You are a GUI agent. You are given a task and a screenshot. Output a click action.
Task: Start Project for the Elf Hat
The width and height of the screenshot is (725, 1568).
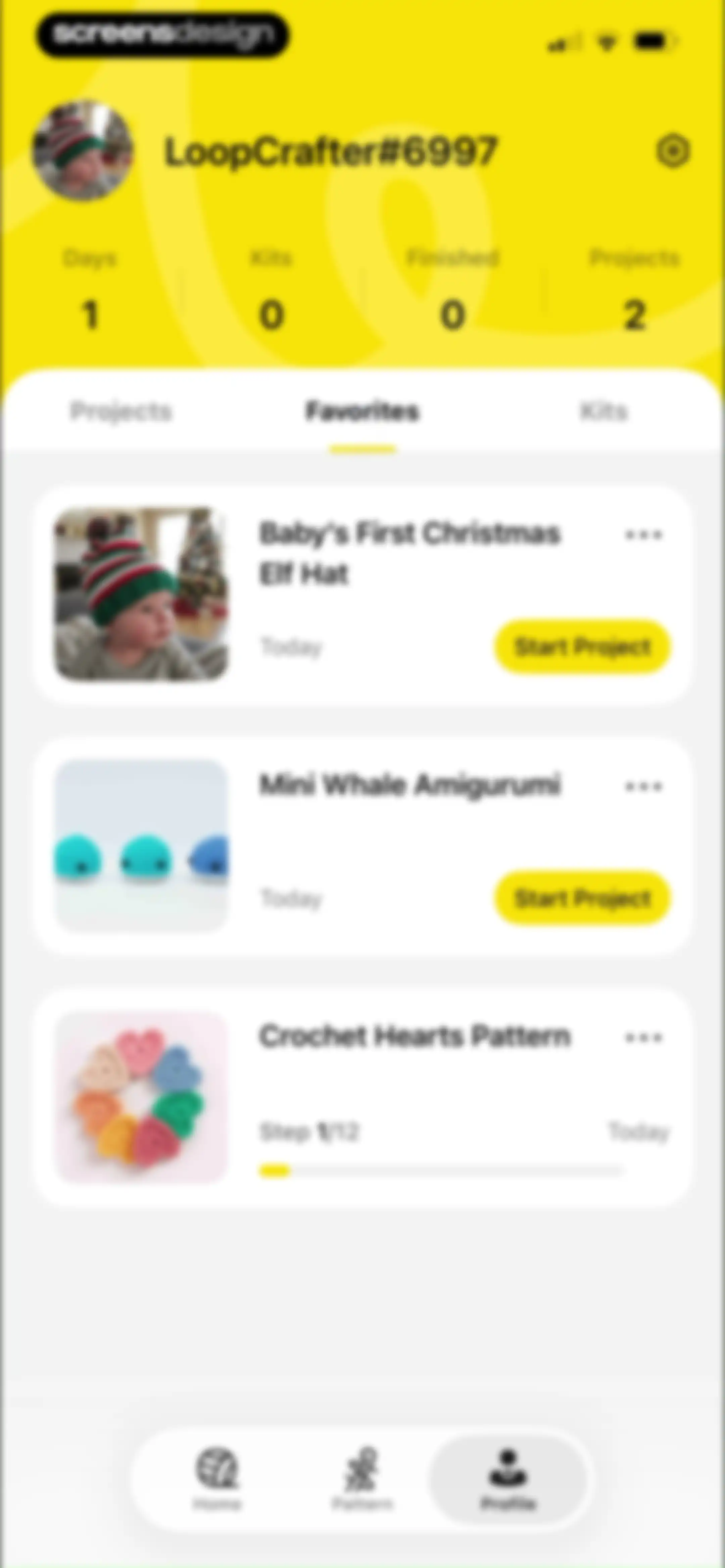(583, 646)
